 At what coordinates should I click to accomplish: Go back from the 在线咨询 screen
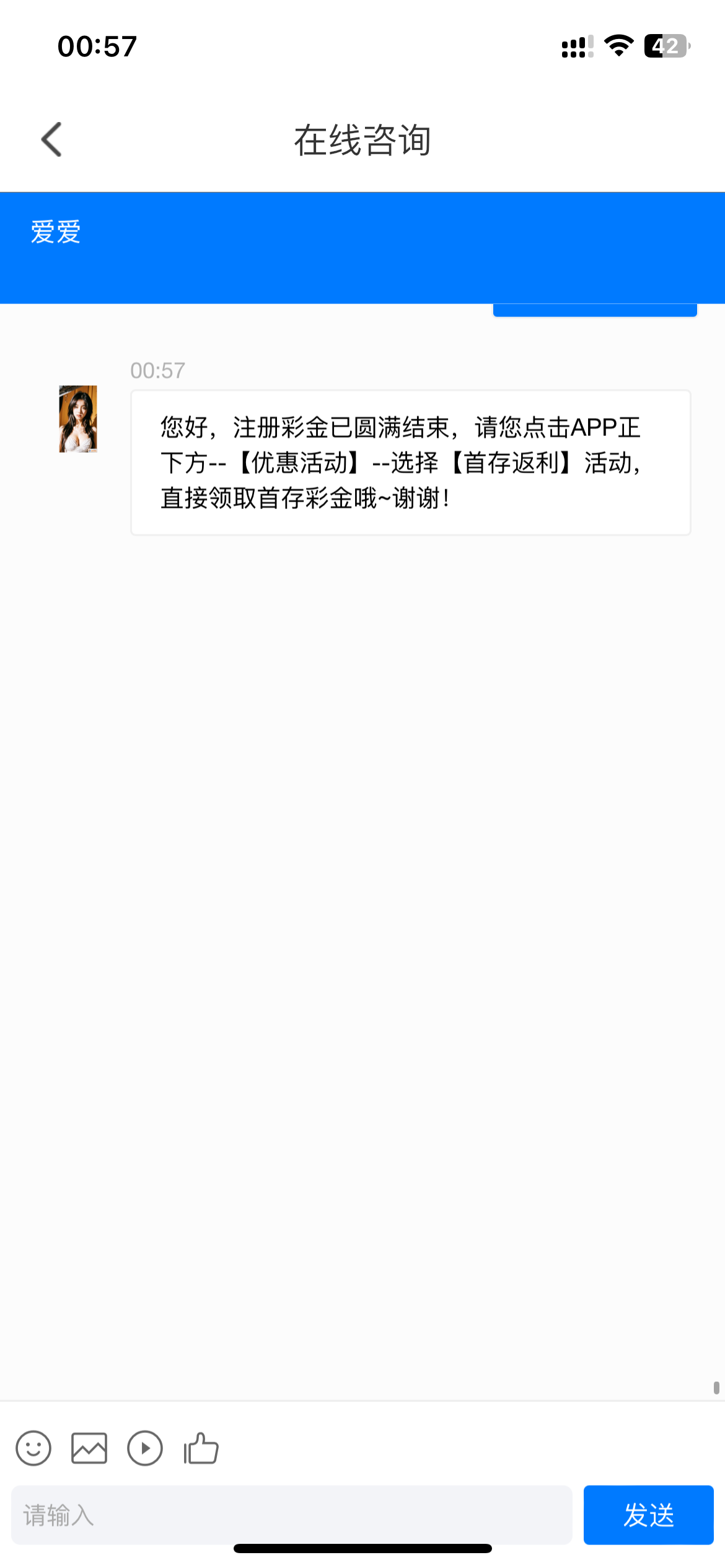pos(52,139)
